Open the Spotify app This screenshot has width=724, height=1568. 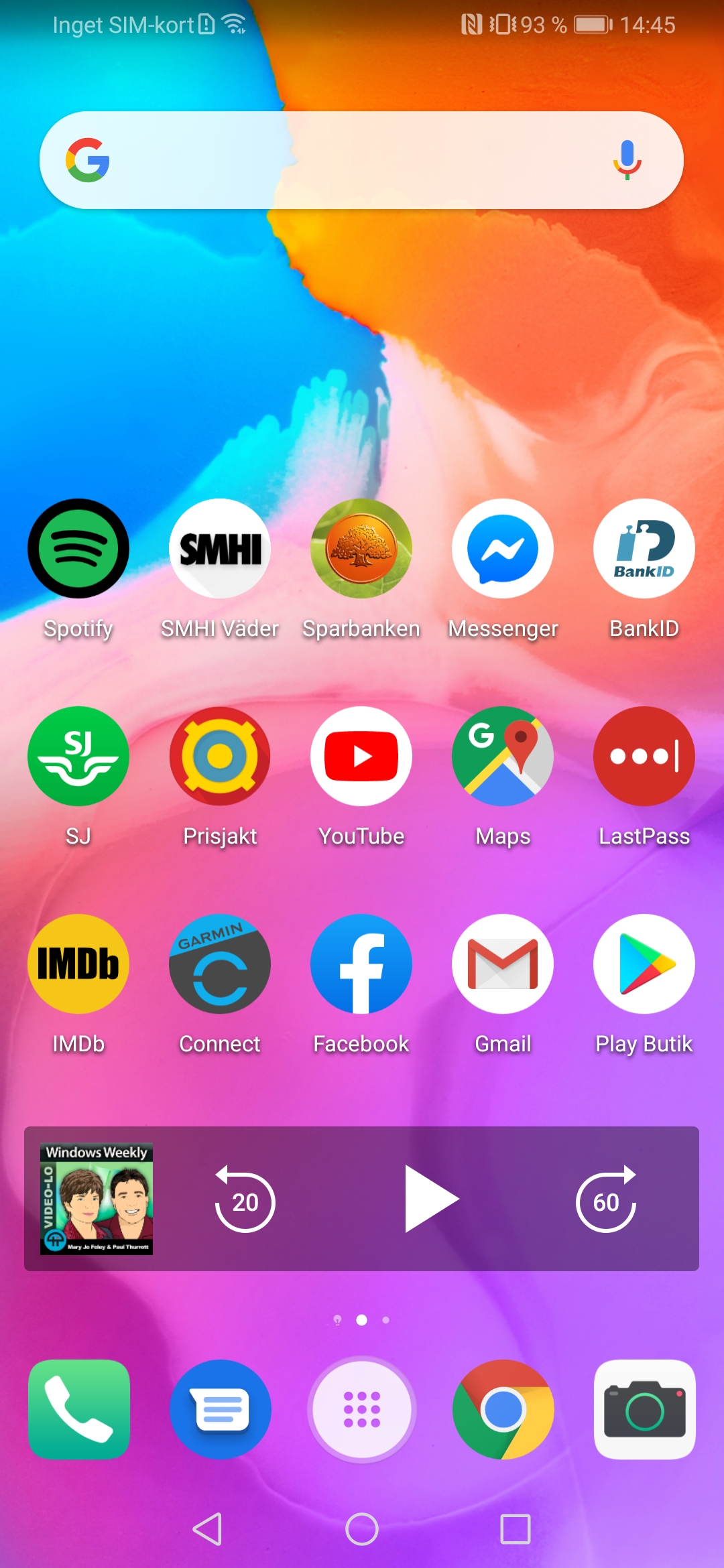click(78, 549)
